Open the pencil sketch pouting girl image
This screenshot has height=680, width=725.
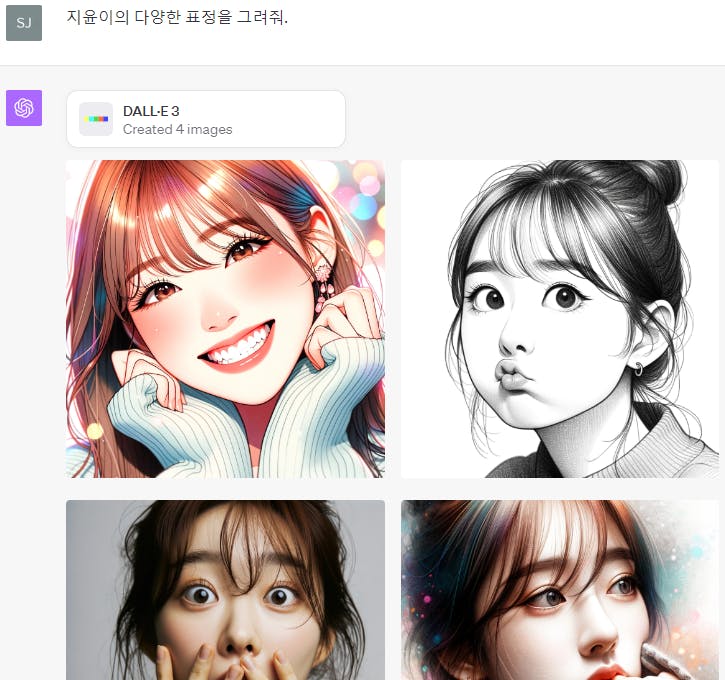(559, 318)
